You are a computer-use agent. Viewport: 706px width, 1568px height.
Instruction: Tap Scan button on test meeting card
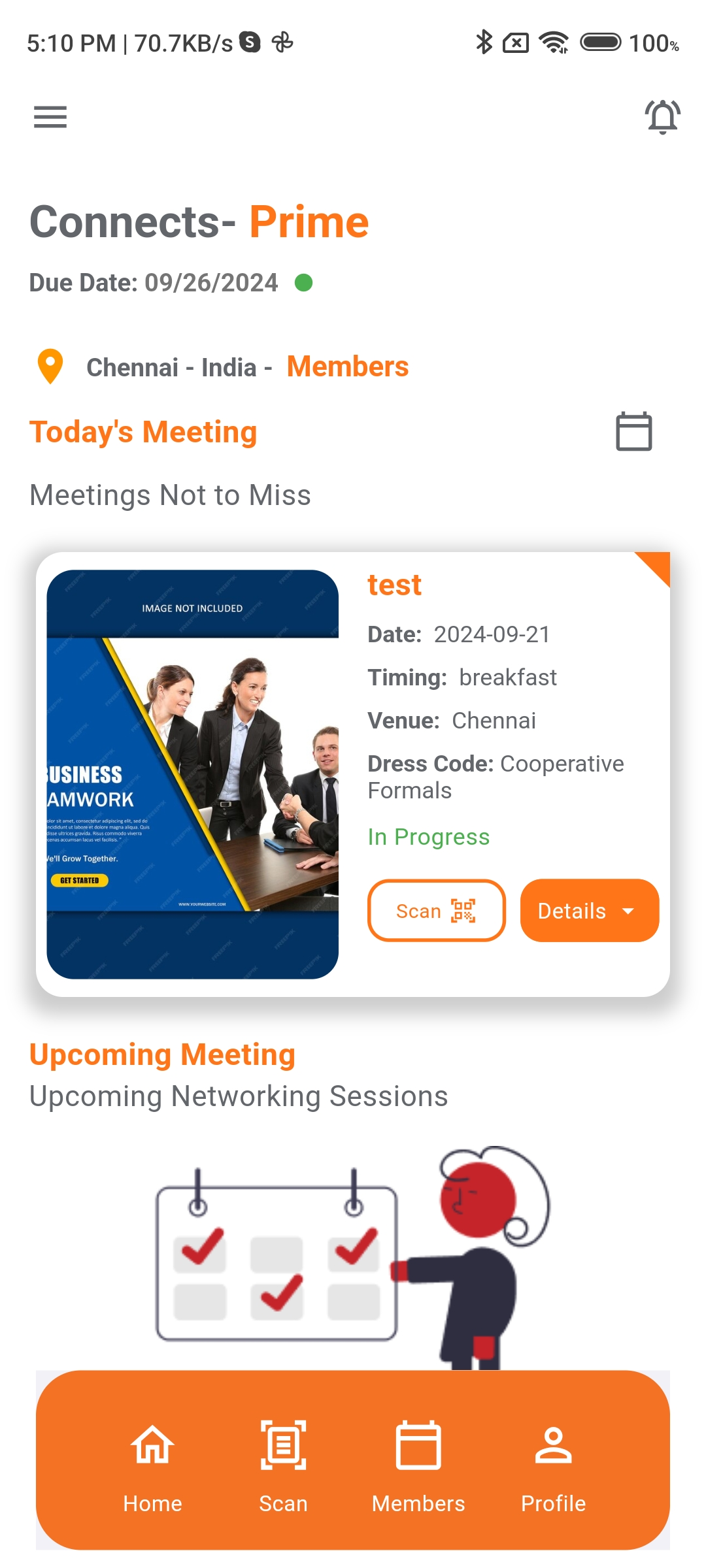tap(436, 910)
